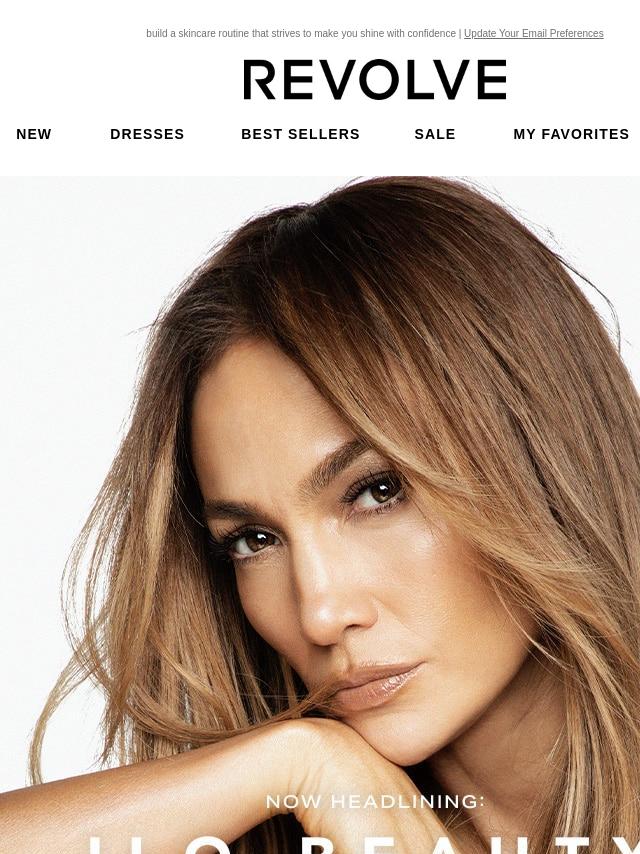The image size is (640, 854).
Task: View BEST SELLERS
Action: point(300,134)
